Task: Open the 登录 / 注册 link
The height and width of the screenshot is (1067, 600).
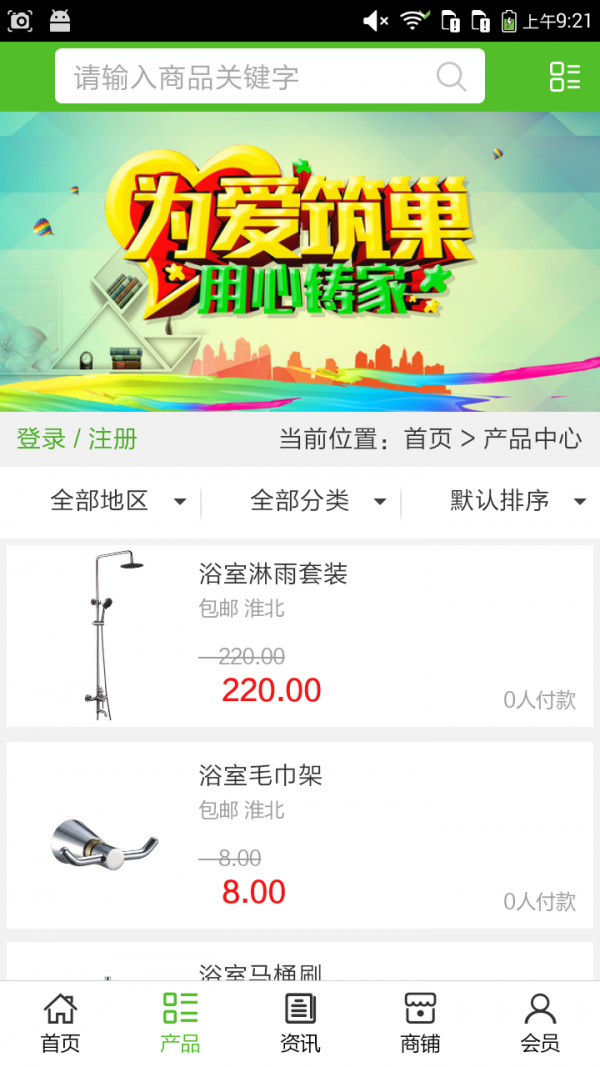Action: click(77, 439)
